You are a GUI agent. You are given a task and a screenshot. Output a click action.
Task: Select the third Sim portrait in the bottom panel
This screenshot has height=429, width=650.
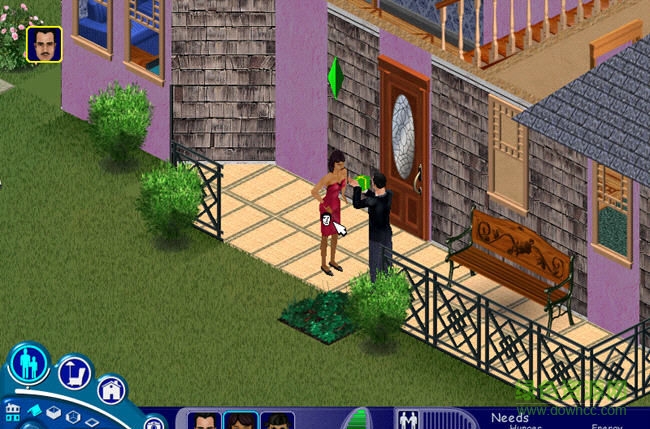click(x=277, y=421)
